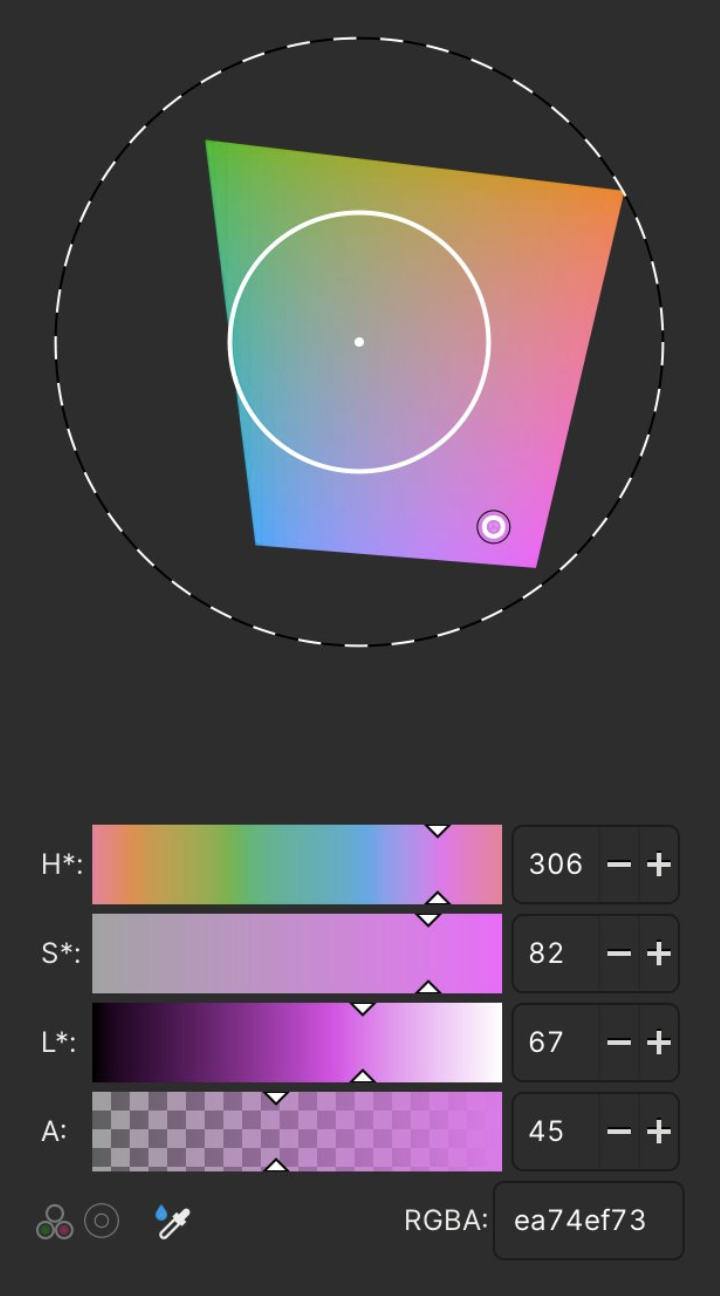Select the concentric ring mode icon

pyautogui.click(x=101, y=1221)
